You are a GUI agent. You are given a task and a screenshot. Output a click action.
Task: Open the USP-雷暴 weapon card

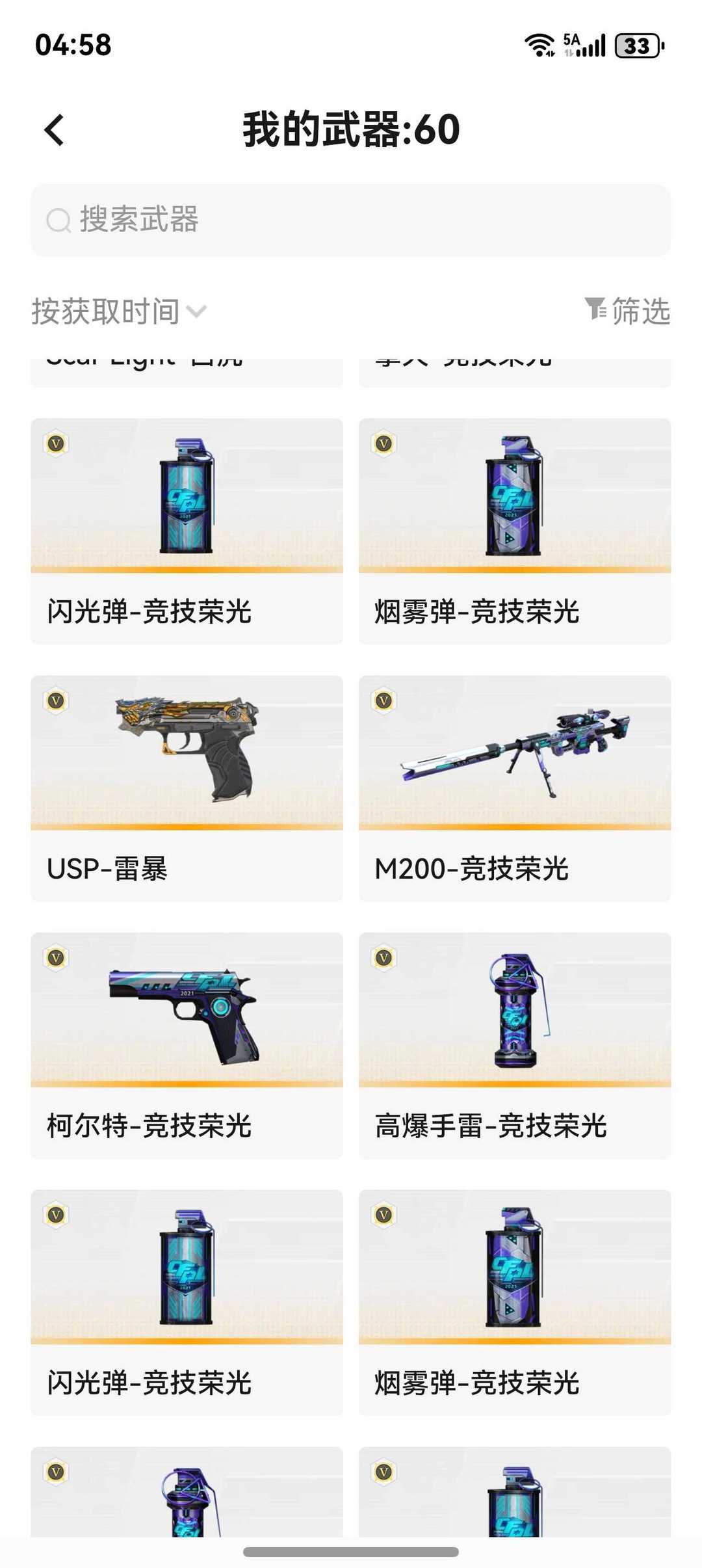(x=187, y=788)
